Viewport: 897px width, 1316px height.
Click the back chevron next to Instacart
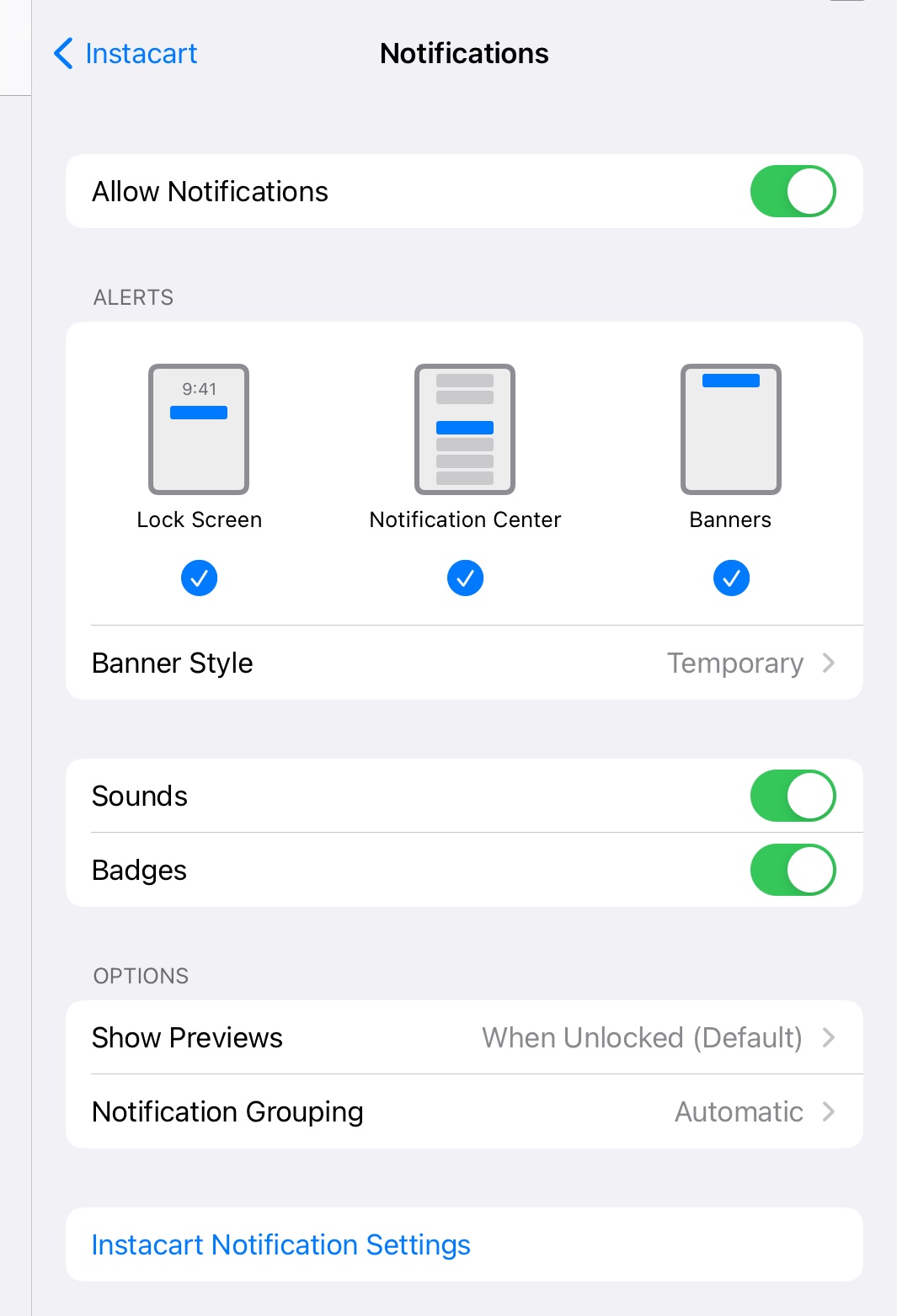tap(61, 53)
